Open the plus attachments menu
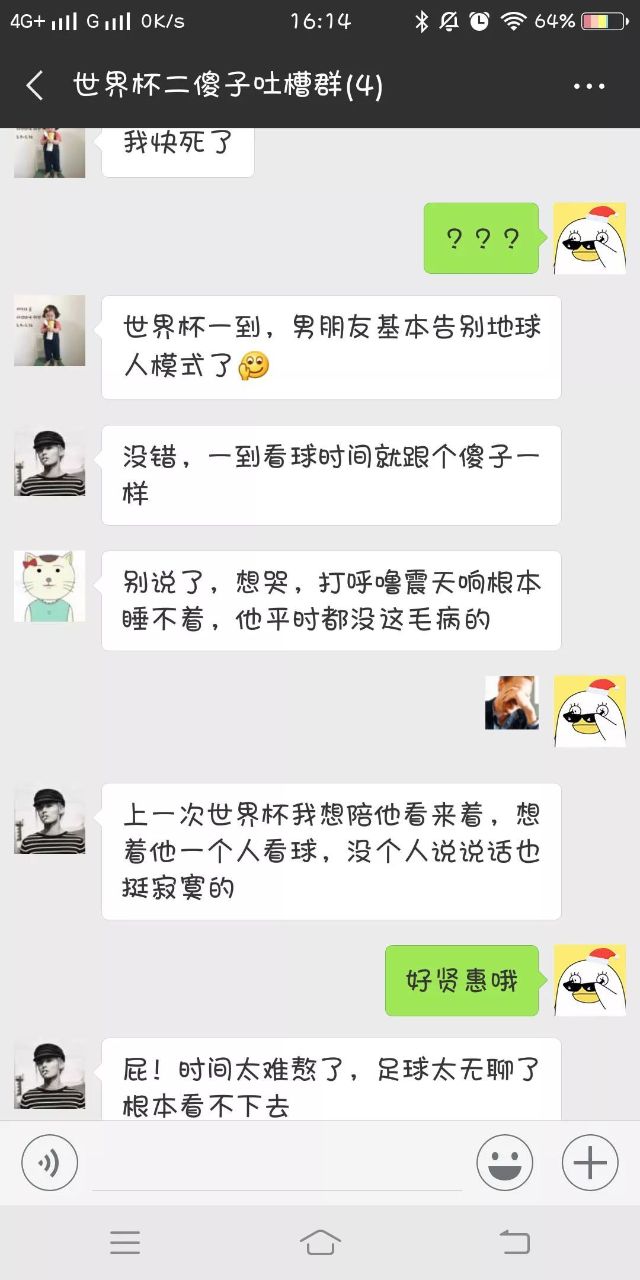The image size is (640, 1280). (590, 1163)
